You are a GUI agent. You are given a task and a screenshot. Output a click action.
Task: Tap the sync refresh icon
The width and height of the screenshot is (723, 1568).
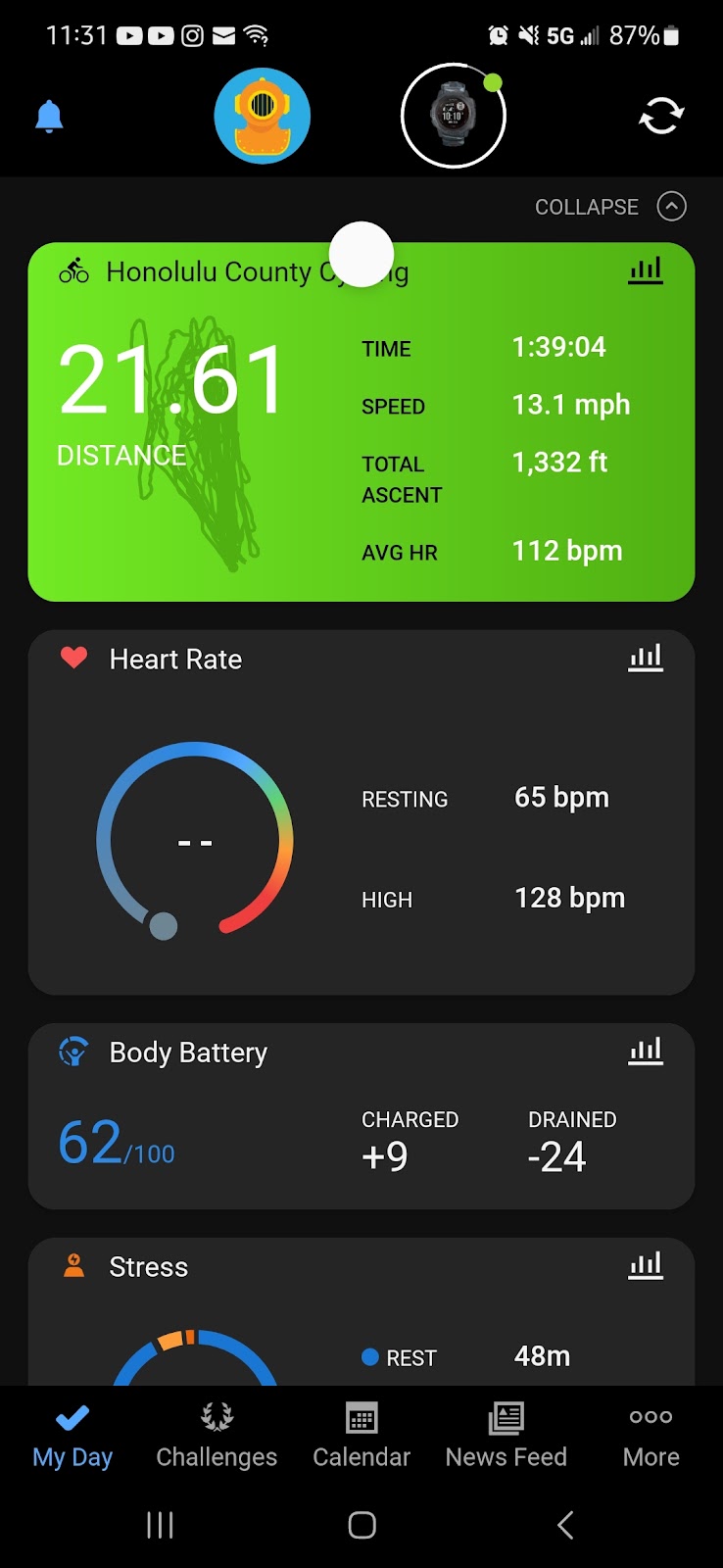click(x=661, y=116)
